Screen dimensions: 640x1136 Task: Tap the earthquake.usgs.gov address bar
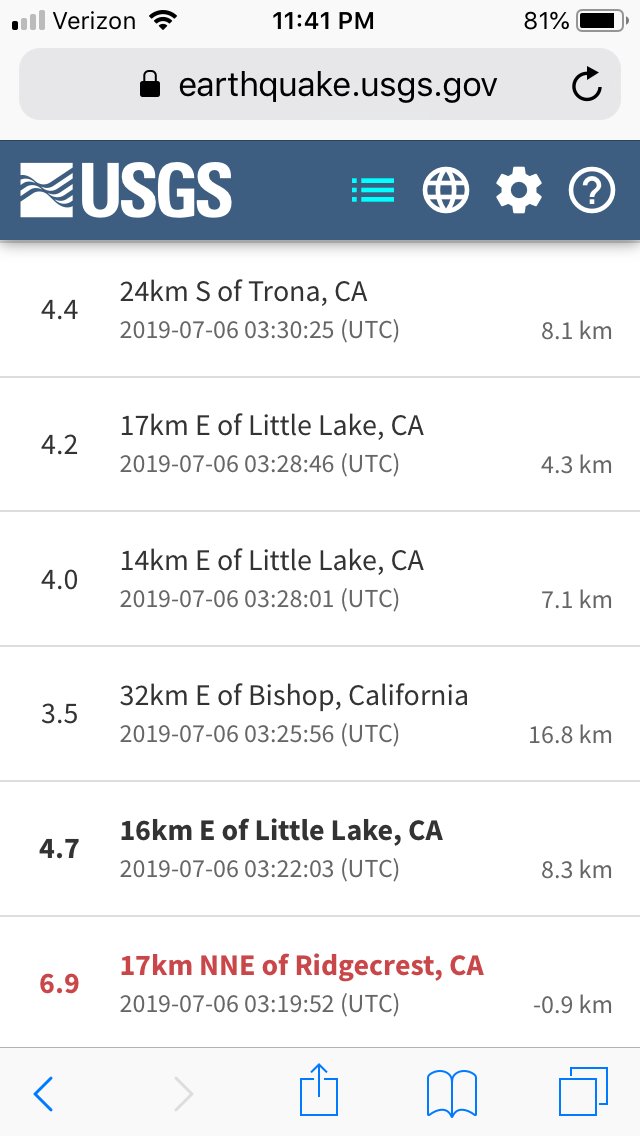pyautogui.click(x=320, y=85)
